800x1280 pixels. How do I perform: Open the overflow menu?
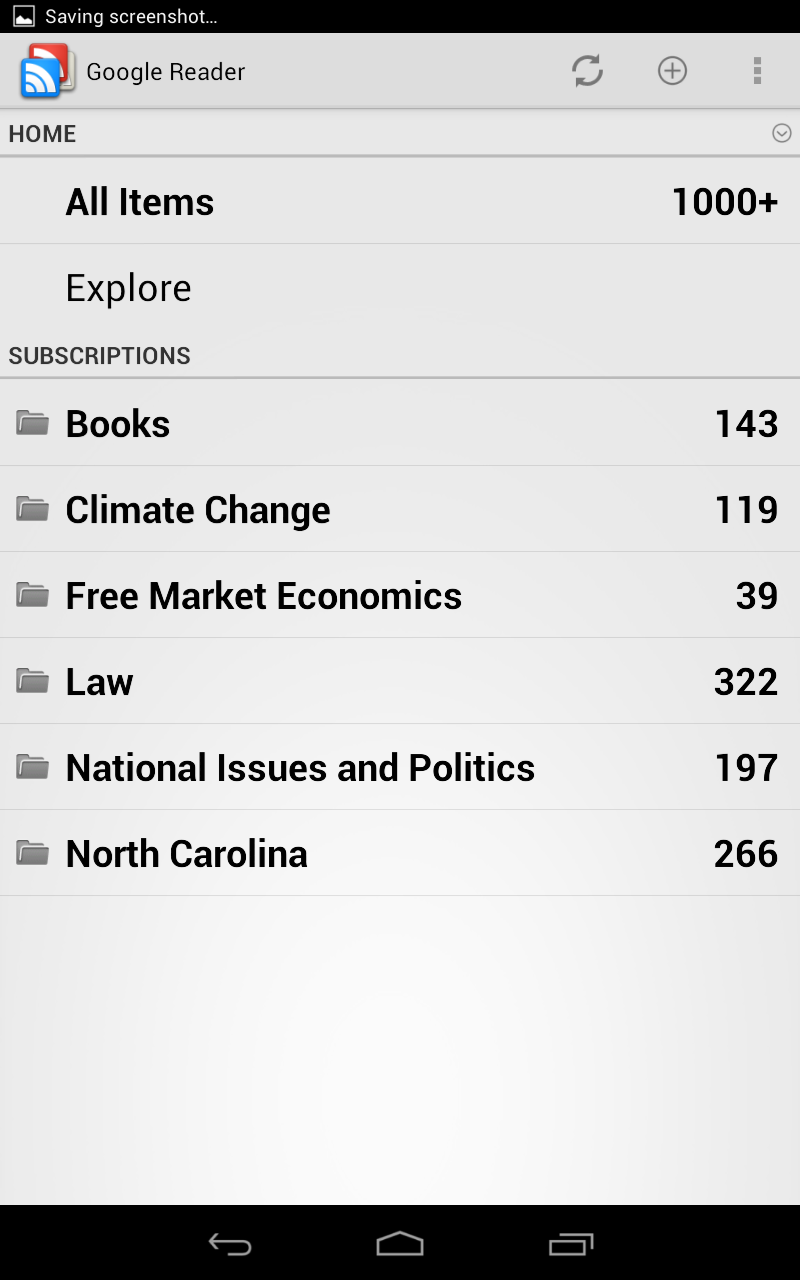[x=757, y=71]
